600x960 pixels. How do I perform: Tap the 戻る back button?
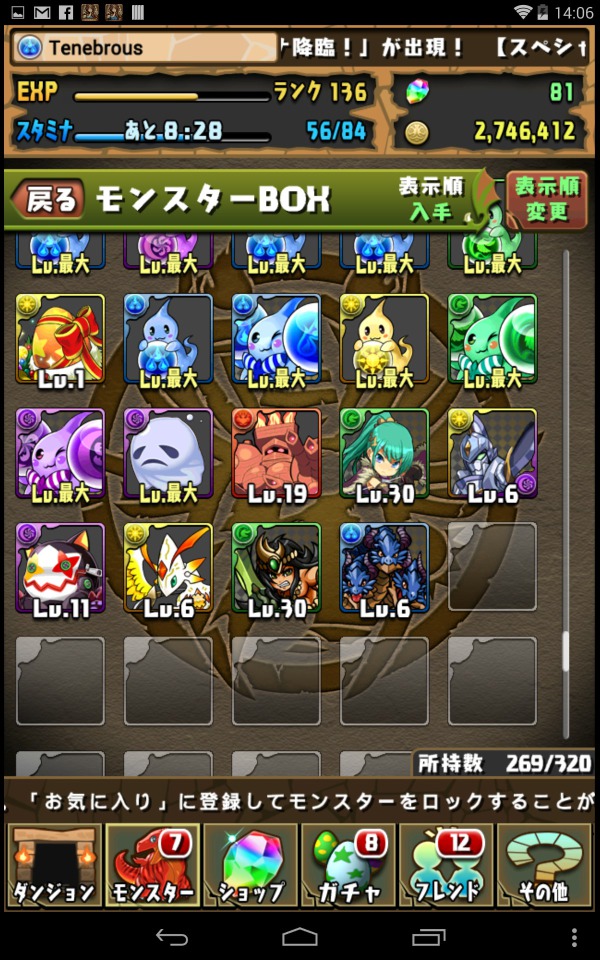(x=46, y=200)
